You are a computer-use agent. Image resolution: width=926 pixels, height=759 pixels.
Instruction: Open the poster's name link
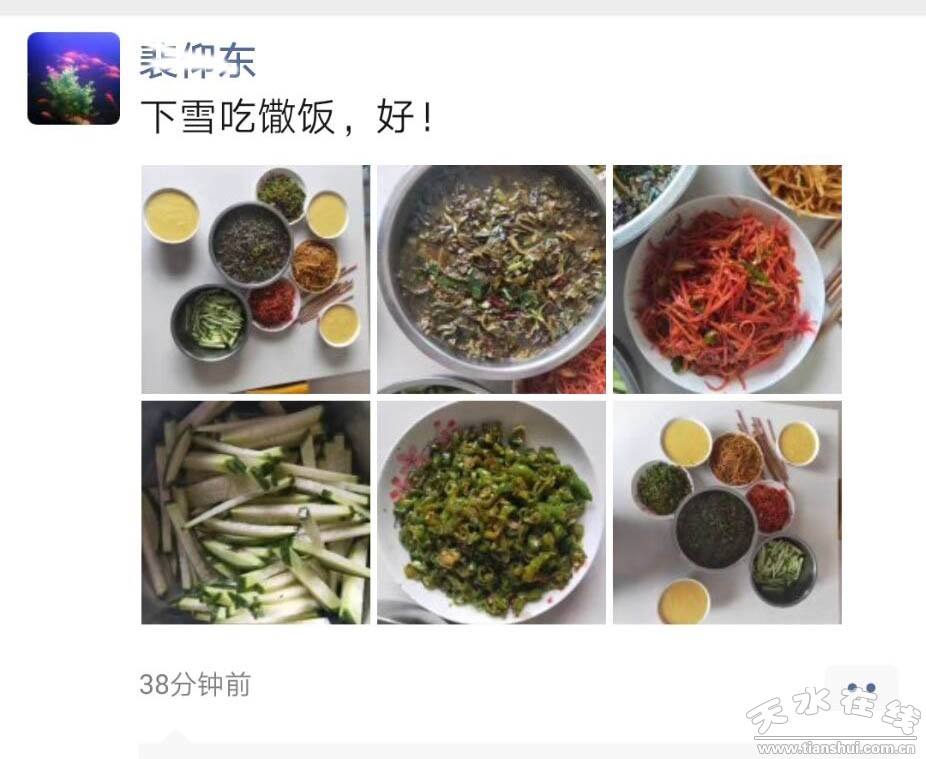(x=198, y=60)
